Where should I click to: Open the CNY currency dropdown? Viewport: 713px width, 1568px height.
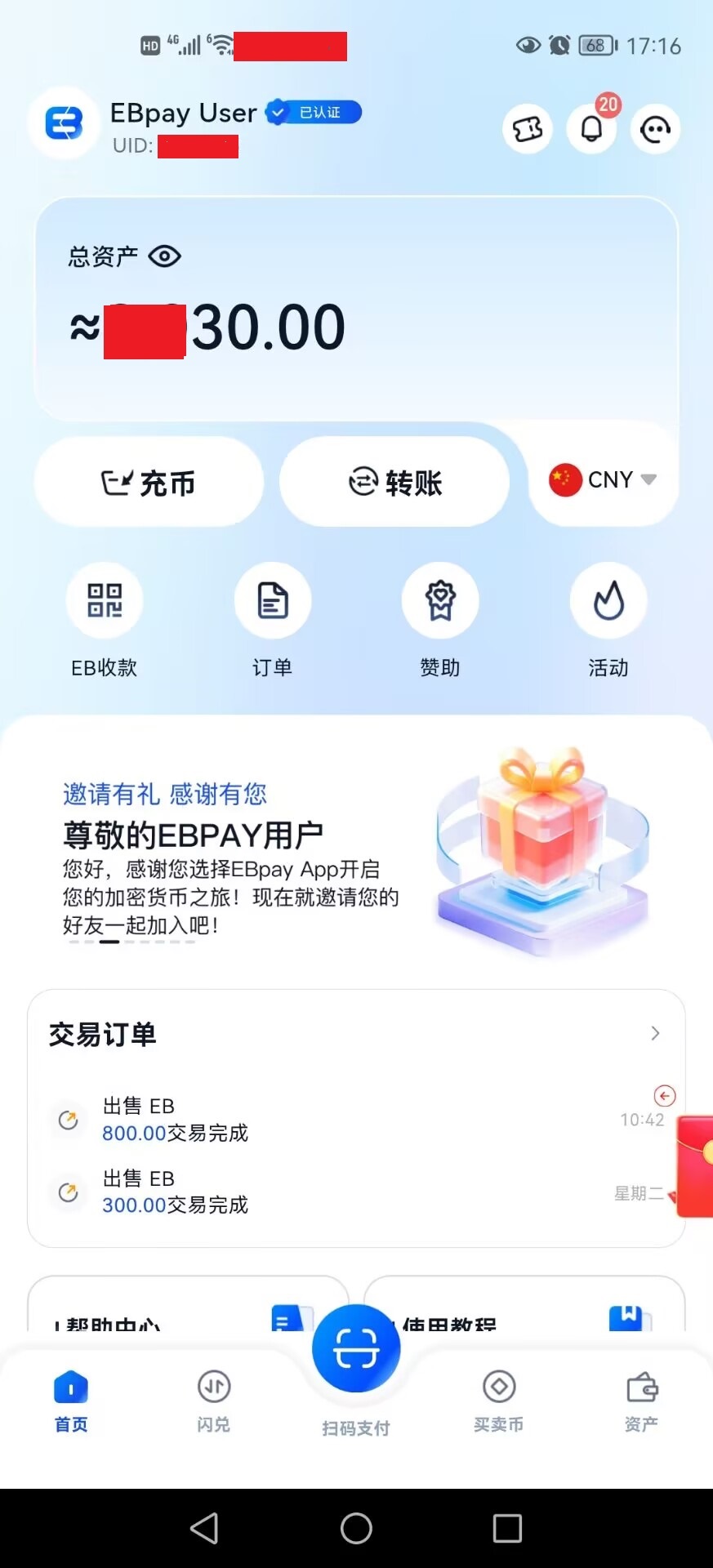point(602,480)
